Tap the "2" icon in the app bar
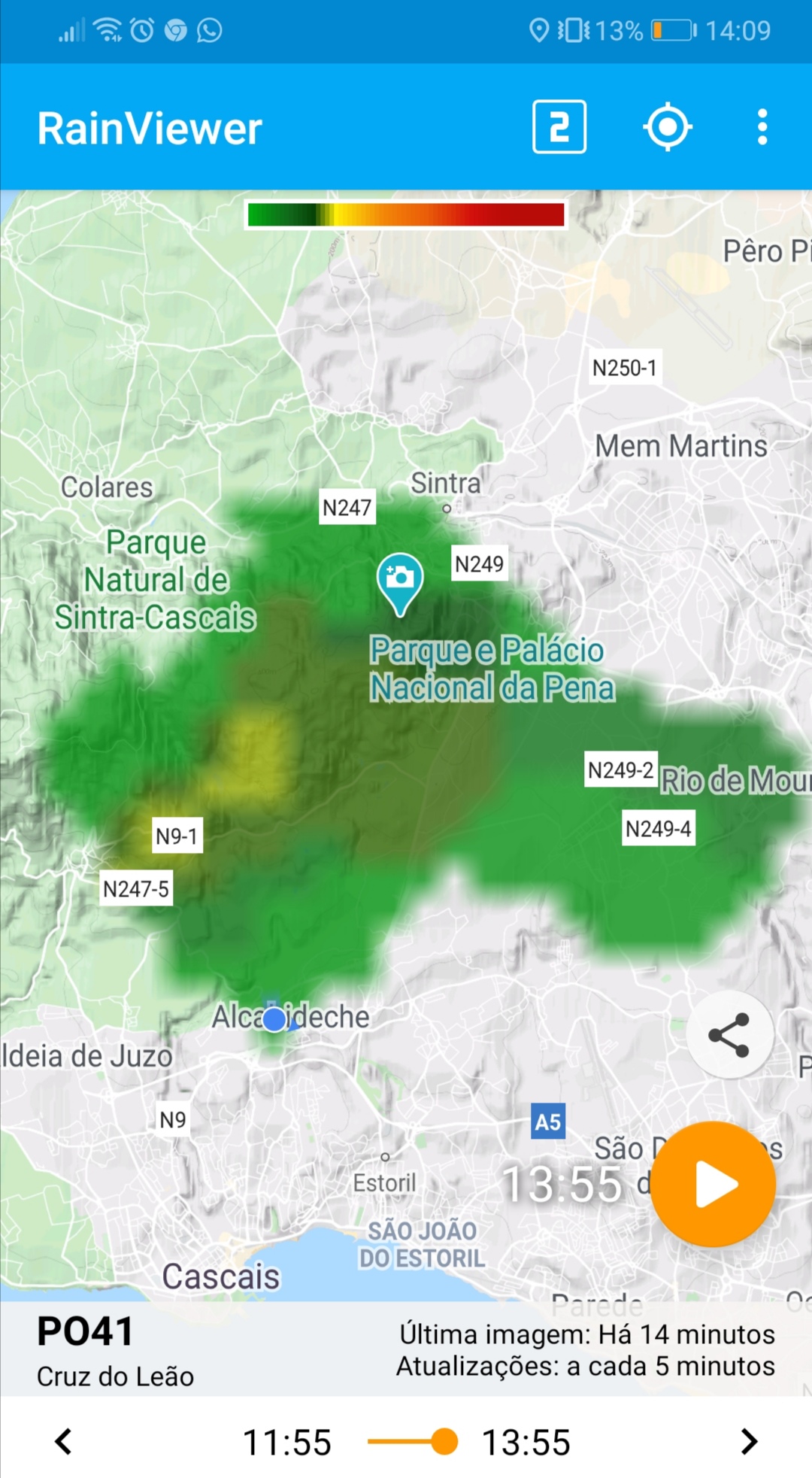Viewport: 812px width, 1478px height. click(559, 126)
